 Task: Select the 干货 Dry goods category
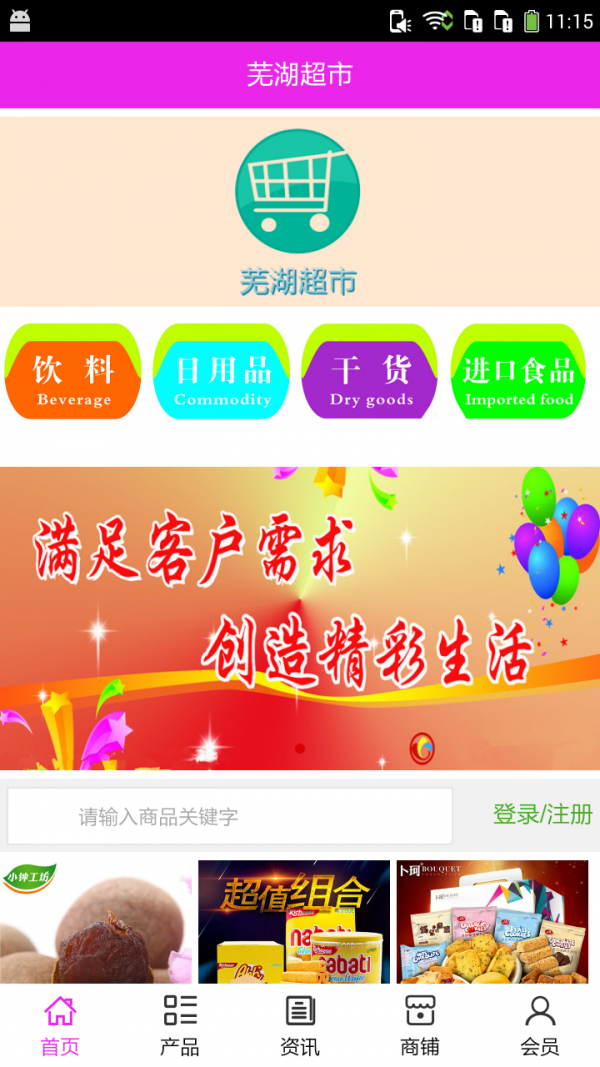(x=370, y=372)
